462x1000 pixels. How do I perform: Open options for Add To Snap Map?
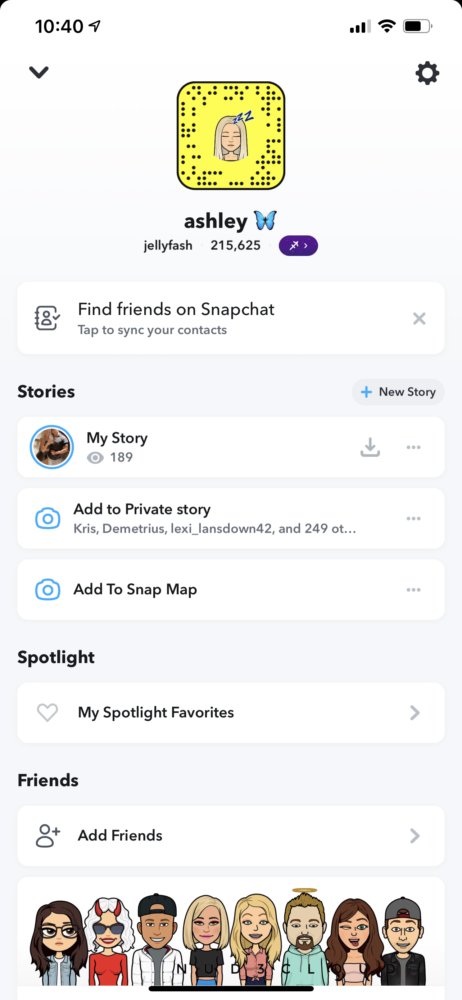(414, 590)
